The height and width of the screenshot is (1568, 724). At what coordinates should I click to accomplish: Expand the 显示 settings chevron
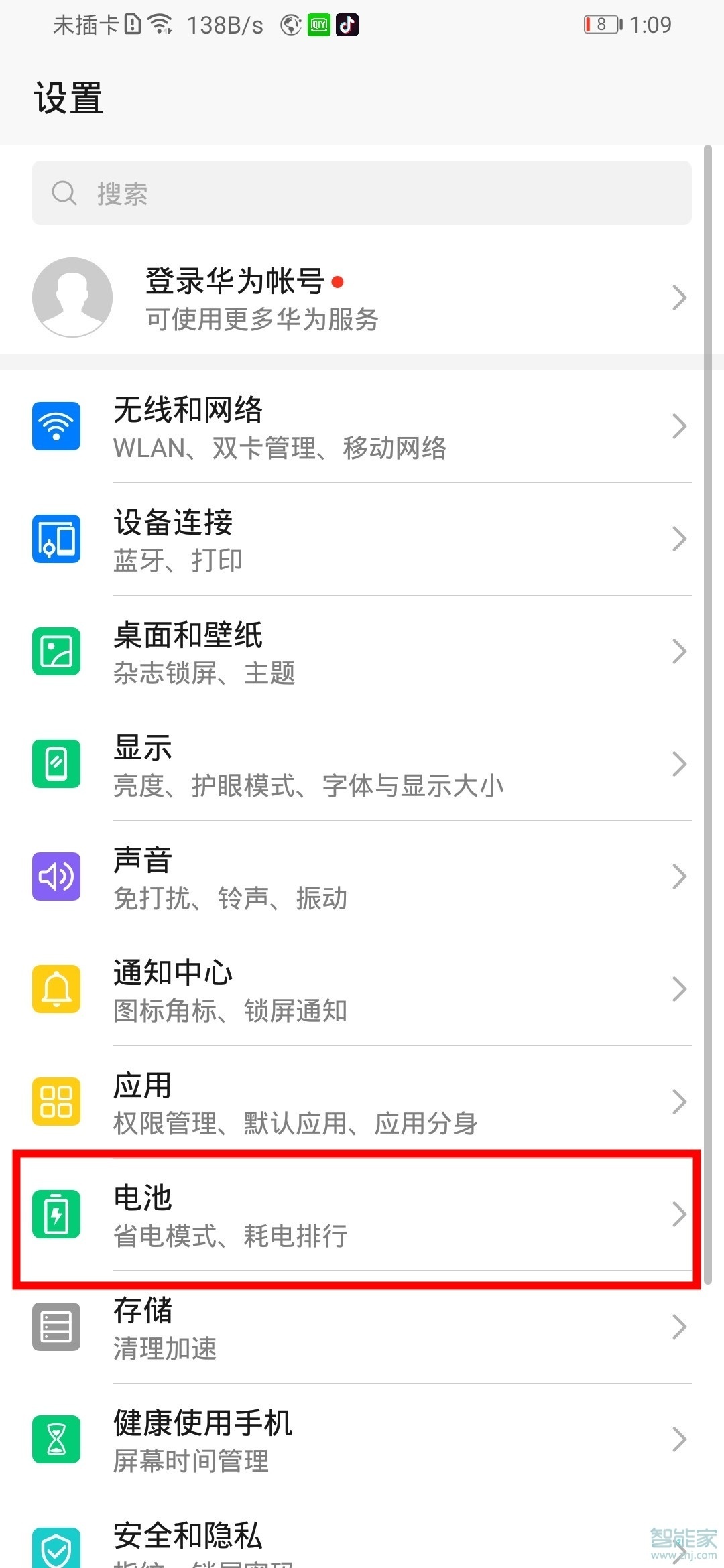click(x=679, y=764)
